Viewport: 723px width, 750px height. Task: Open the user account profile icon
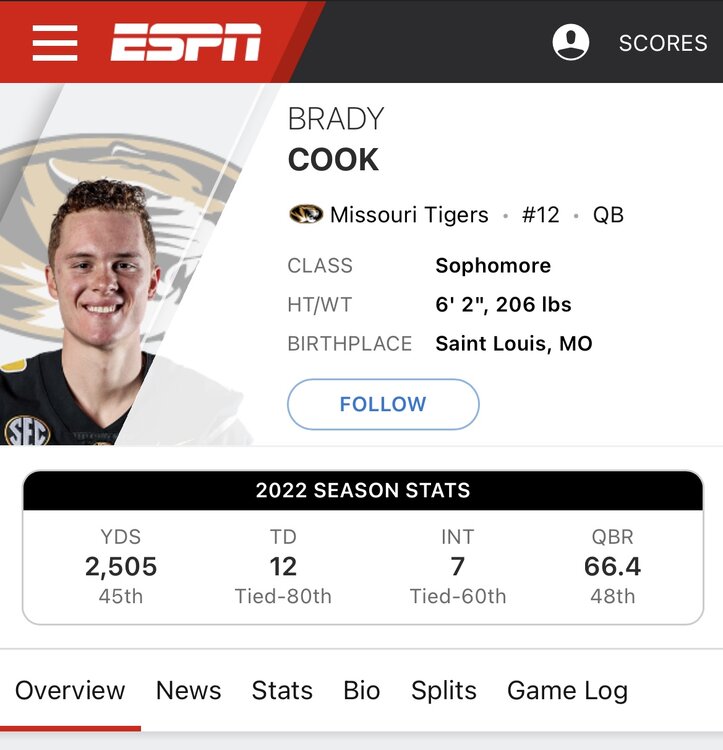pyautogui.click(x=571, y=43)
